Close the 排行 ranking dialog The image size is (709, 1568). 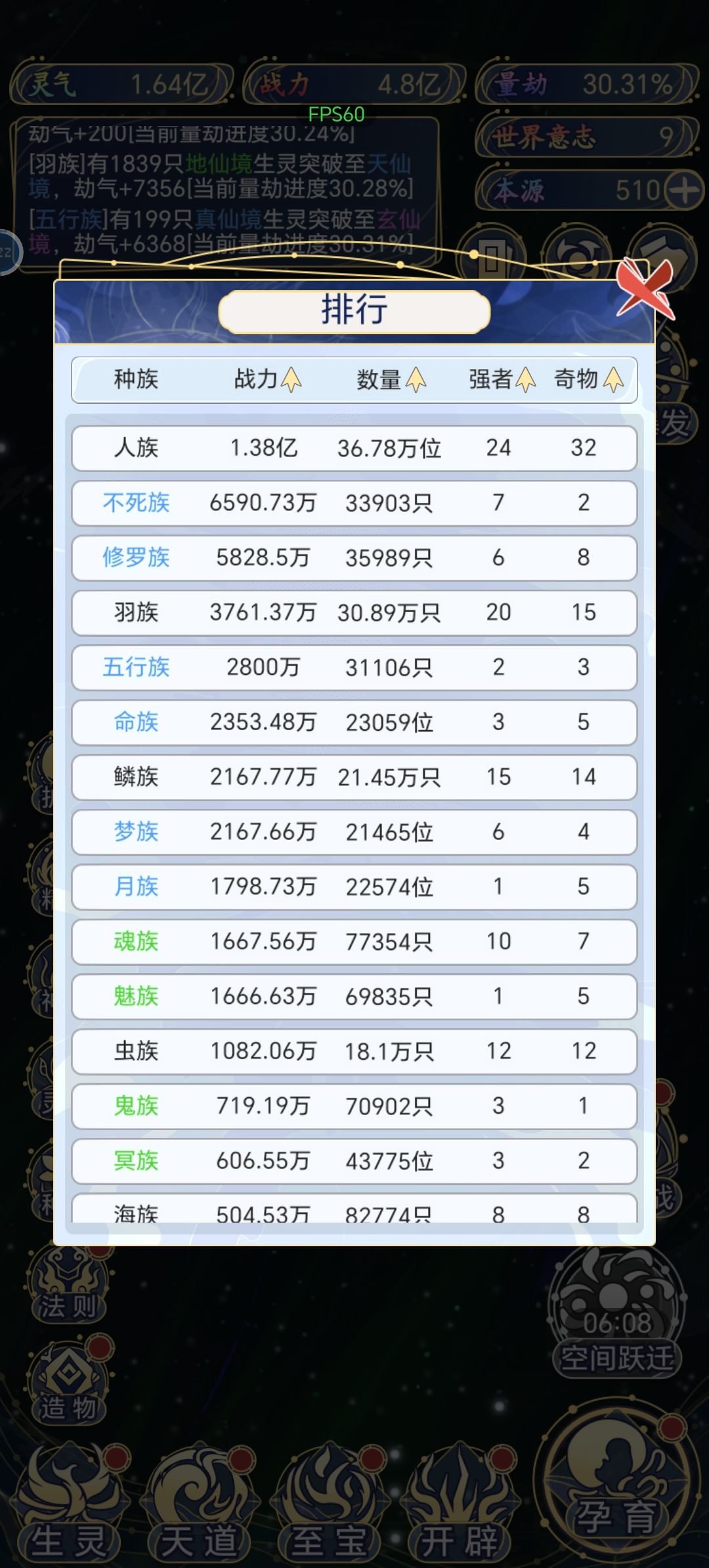click(645, 288)
